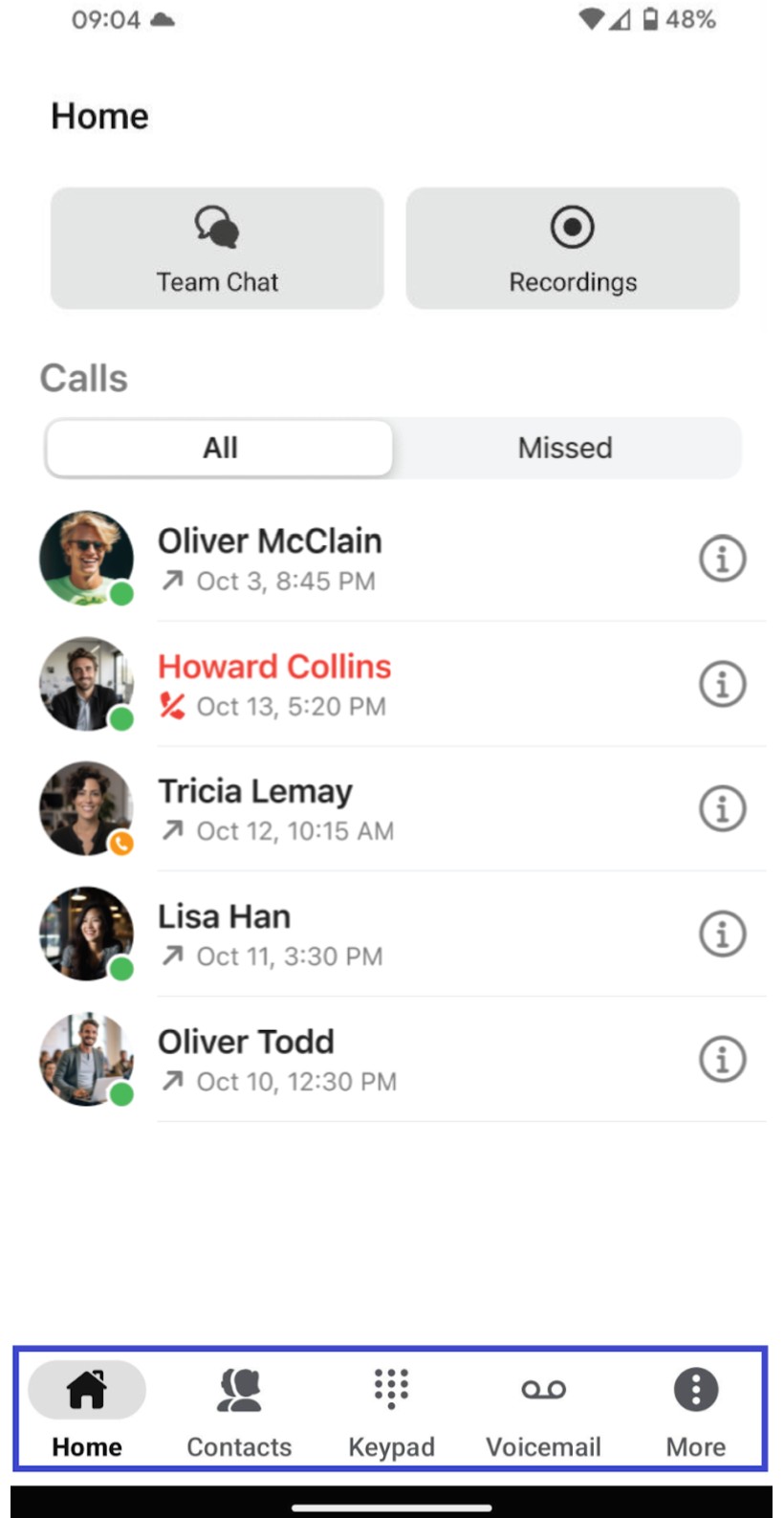Select the All calls segment
784x1518 pixels.
pyautogui.click(x=220, y=448)
